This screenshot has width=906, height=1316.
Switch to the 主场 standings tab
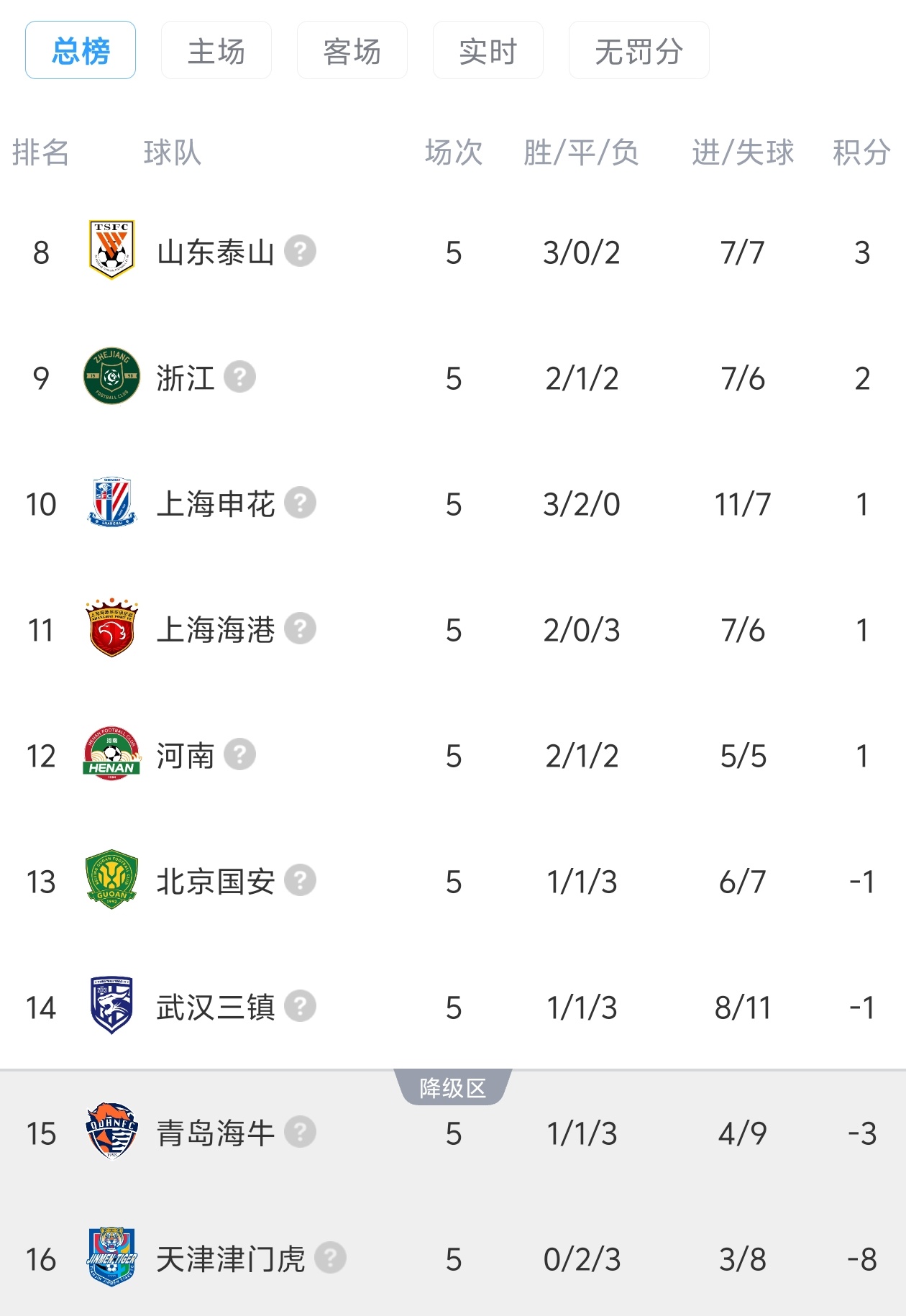click(x=216, y=50)
